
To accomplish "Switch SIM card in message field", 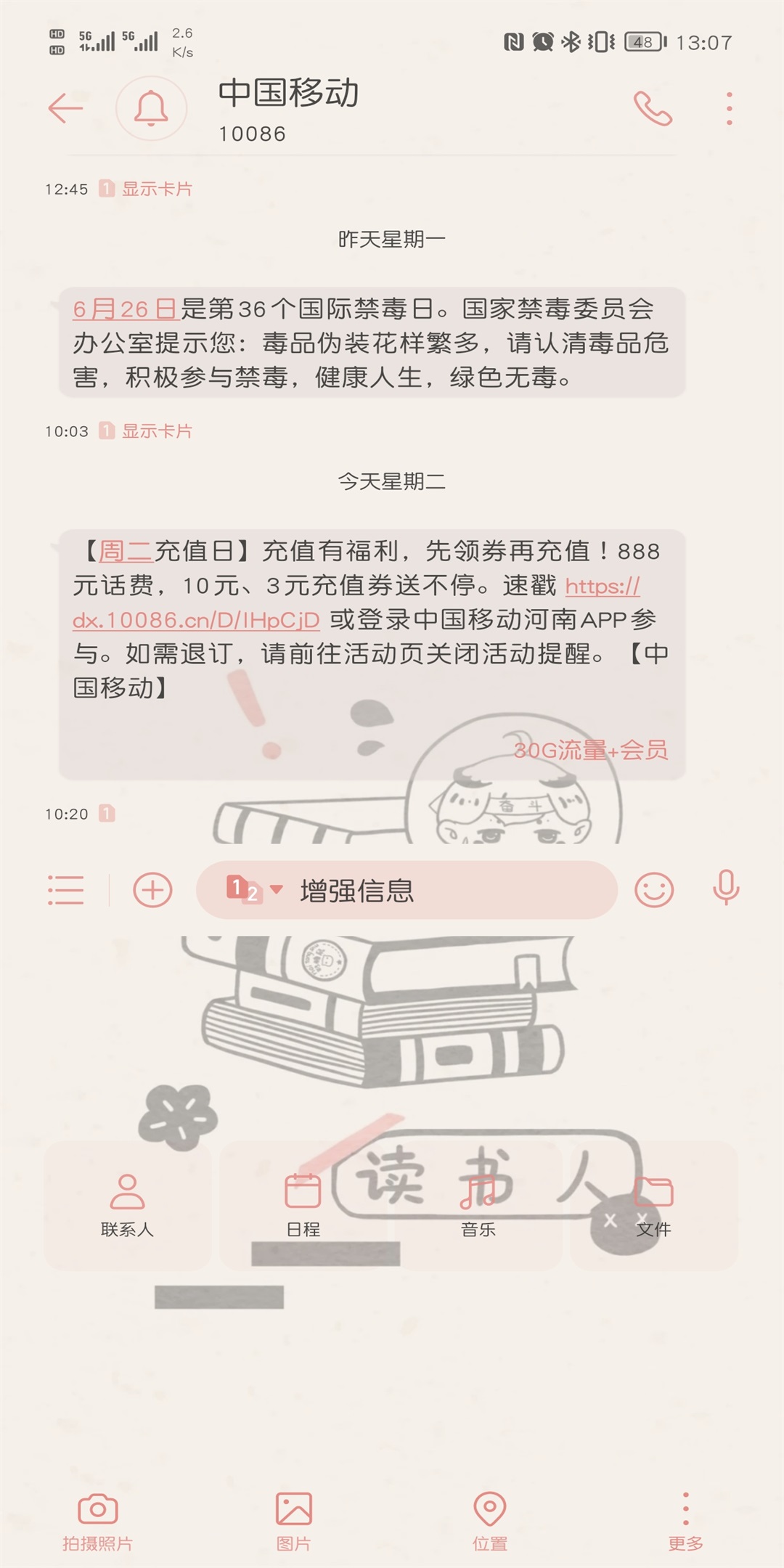I will 253,890.
